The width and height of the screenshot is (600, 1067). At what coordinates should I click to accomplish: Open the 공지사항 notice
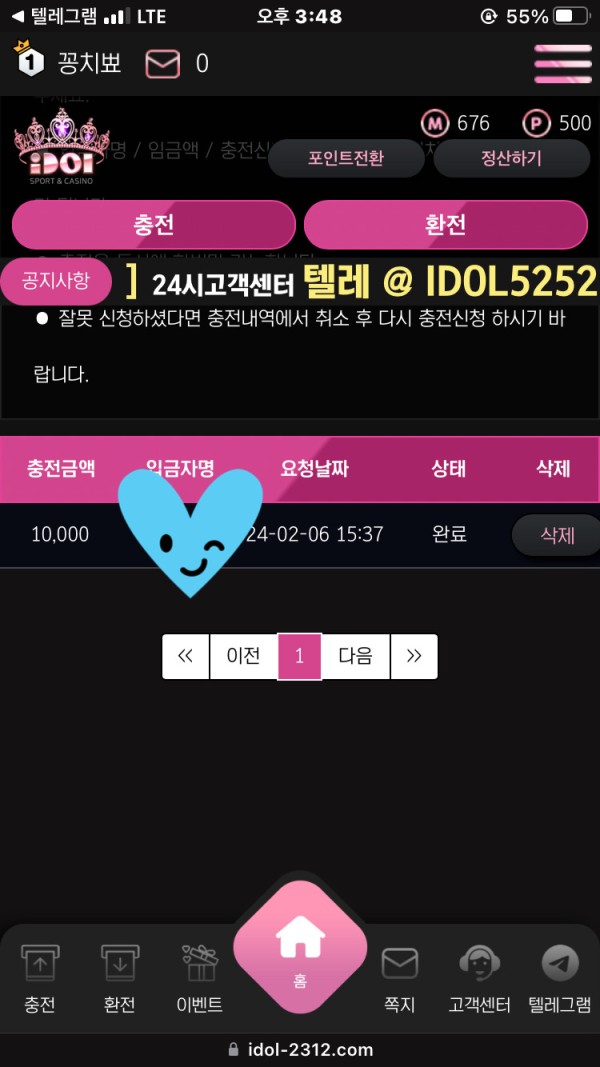[x=56, y=281]
